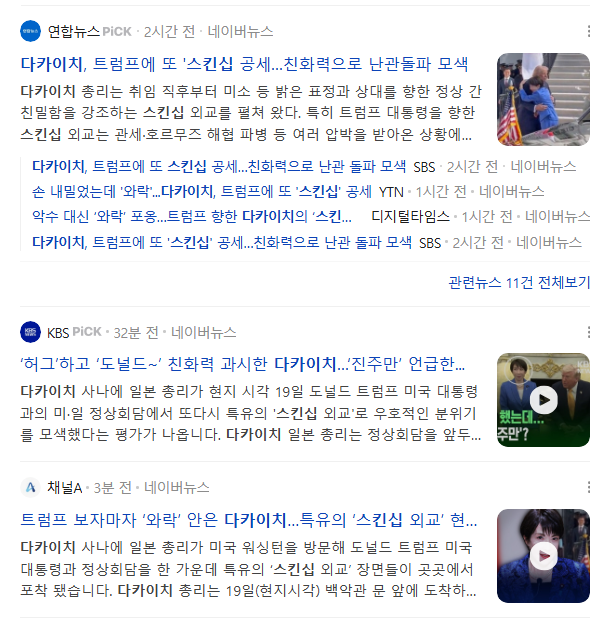Open the 네이버뉴스 link next to KBS

pos(204,331)
